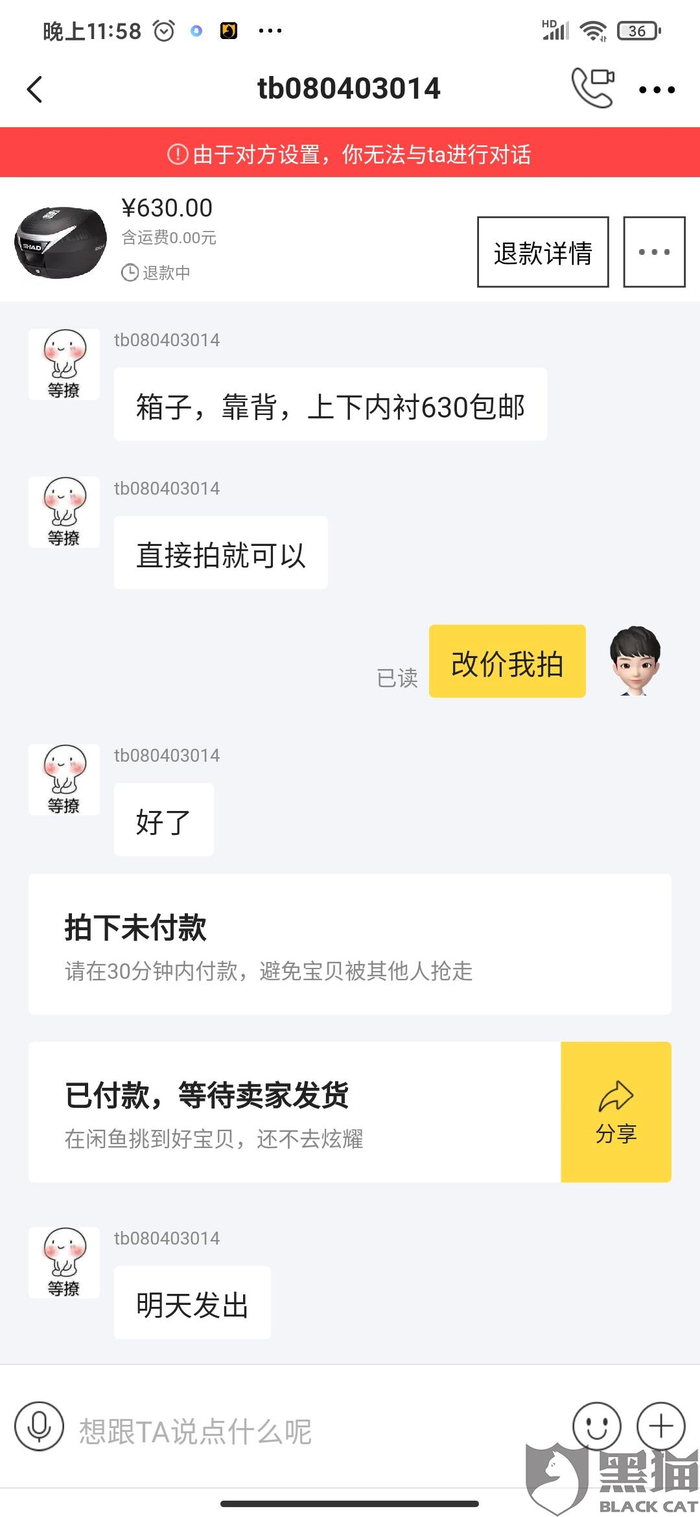View seller avatar beside 明天发出 message
Viewport: 700px width, 1517px height.
(x=64, y=1262)
